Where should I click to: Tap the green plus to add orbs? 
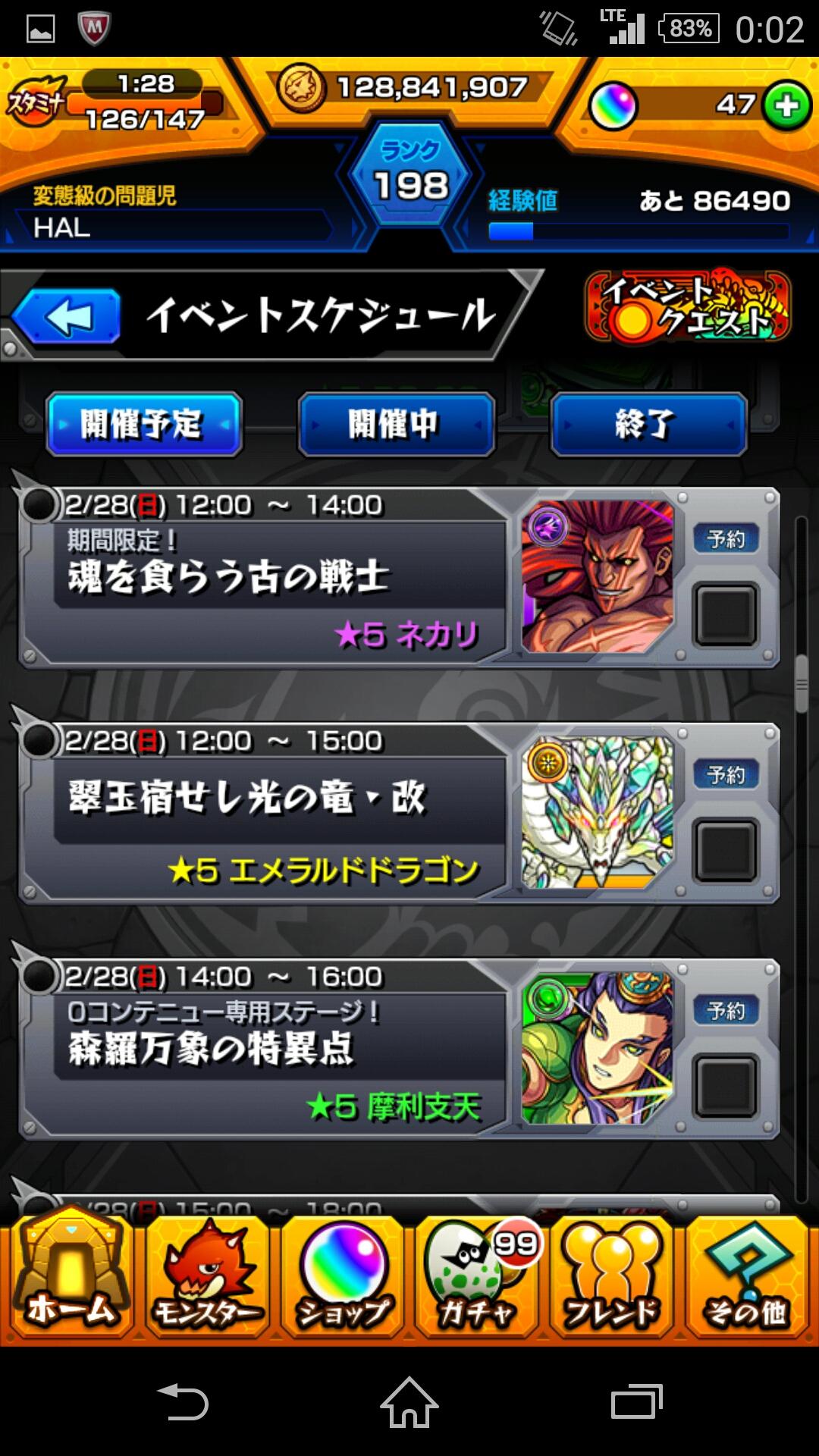[786, 105]
